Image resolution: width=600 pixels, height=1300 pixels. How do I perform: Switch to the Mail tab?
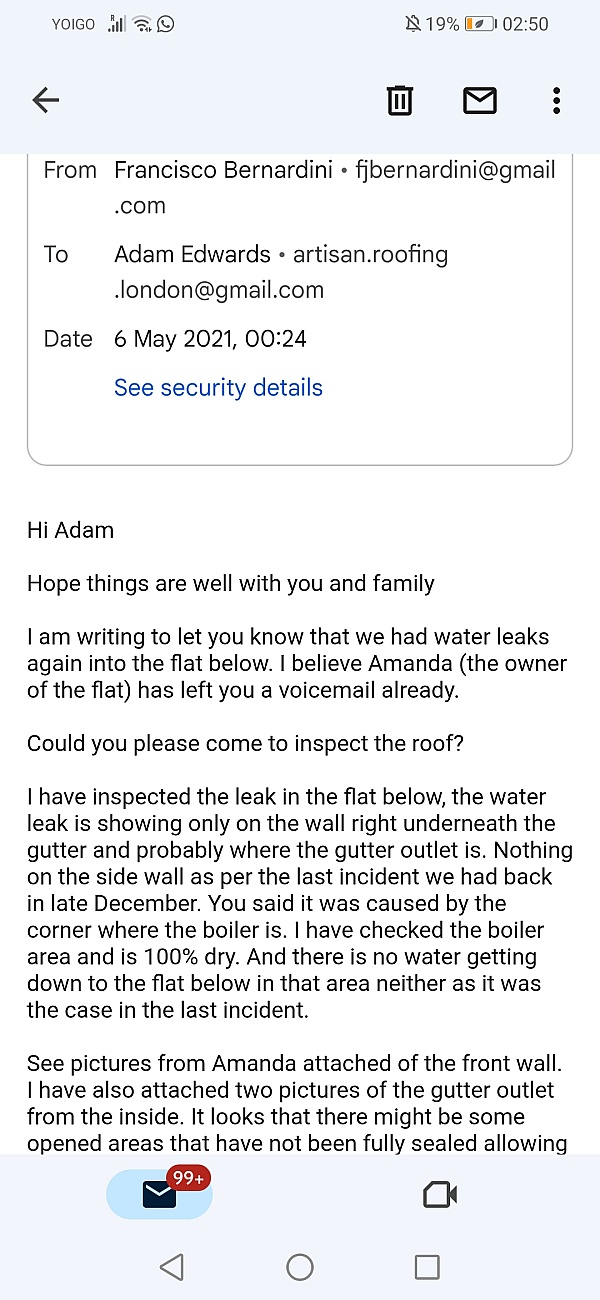(160, 1194)
